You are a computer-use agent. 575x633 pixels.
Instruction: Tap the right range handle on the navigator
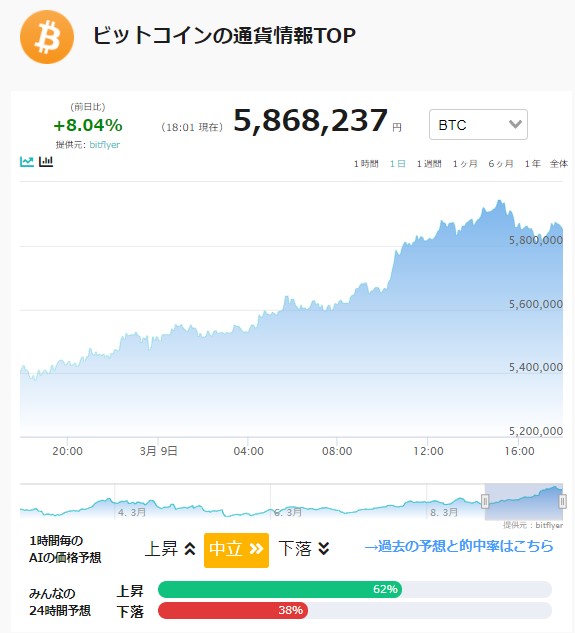tap(562, 501)
